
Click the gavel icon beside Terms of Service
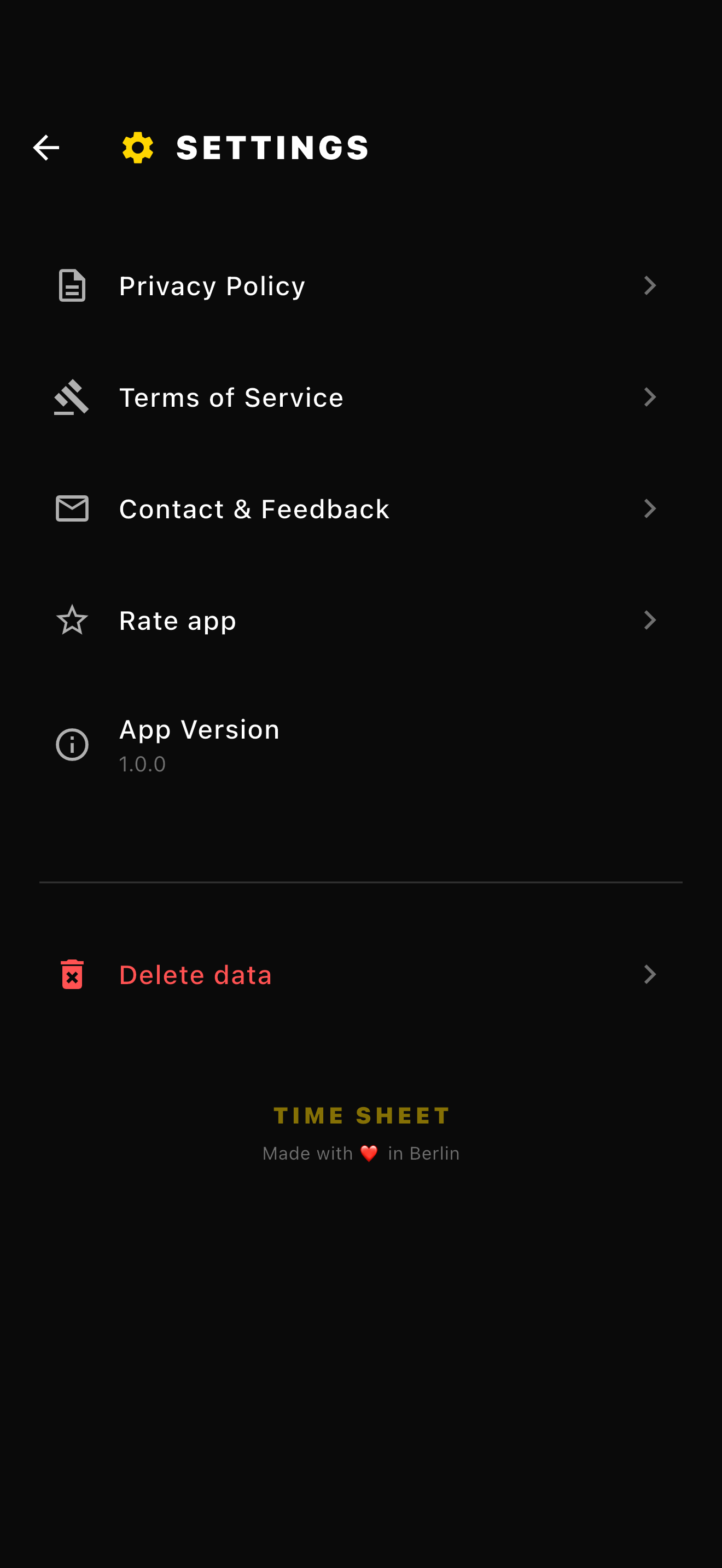[x=71, y=396]
